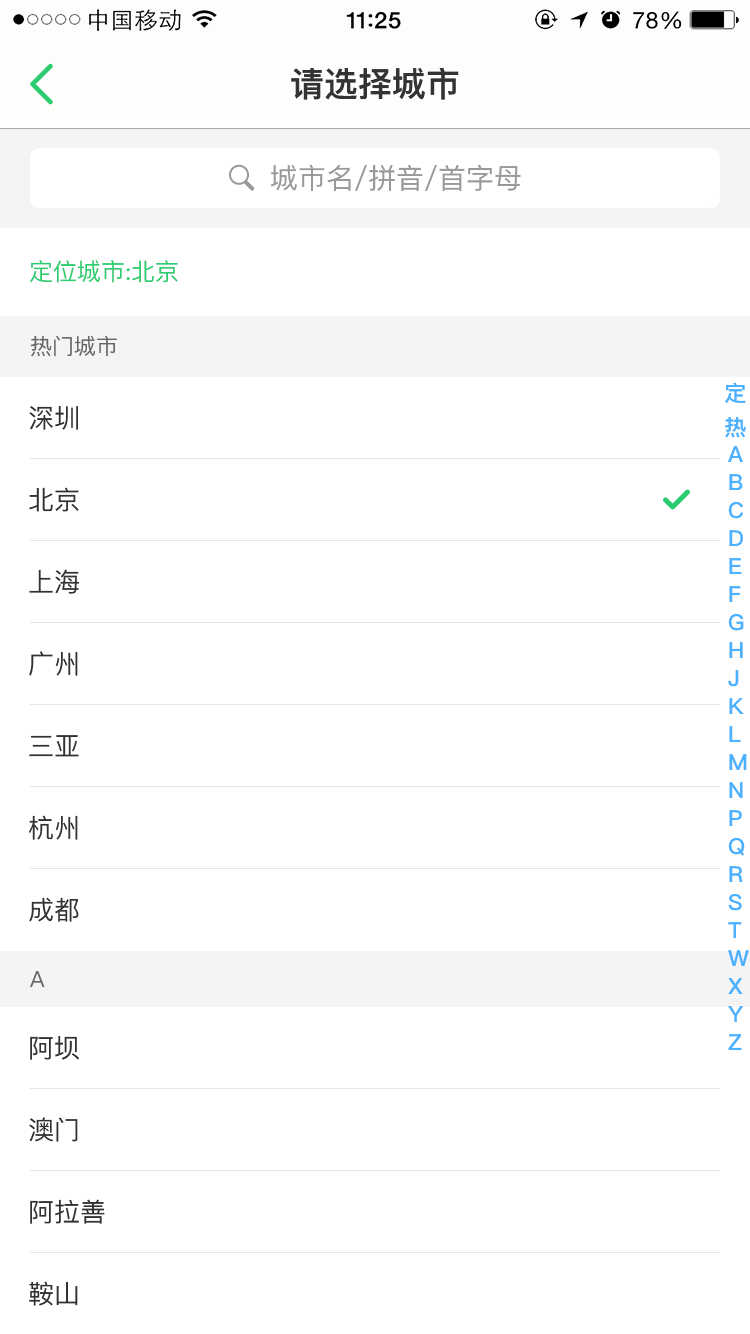Screen dimensions: 750x1334
Task: Go back using the green arrow
Action: pyautogui.click(x=42, y=85)
